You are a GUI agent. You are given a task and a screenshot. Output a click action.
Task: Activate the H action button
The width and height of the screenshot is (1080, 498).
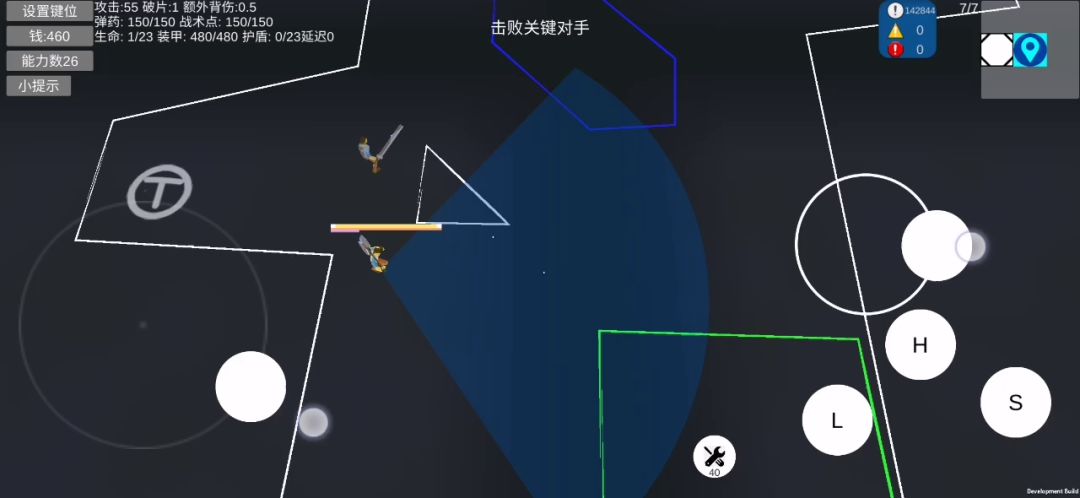(920, 345)
